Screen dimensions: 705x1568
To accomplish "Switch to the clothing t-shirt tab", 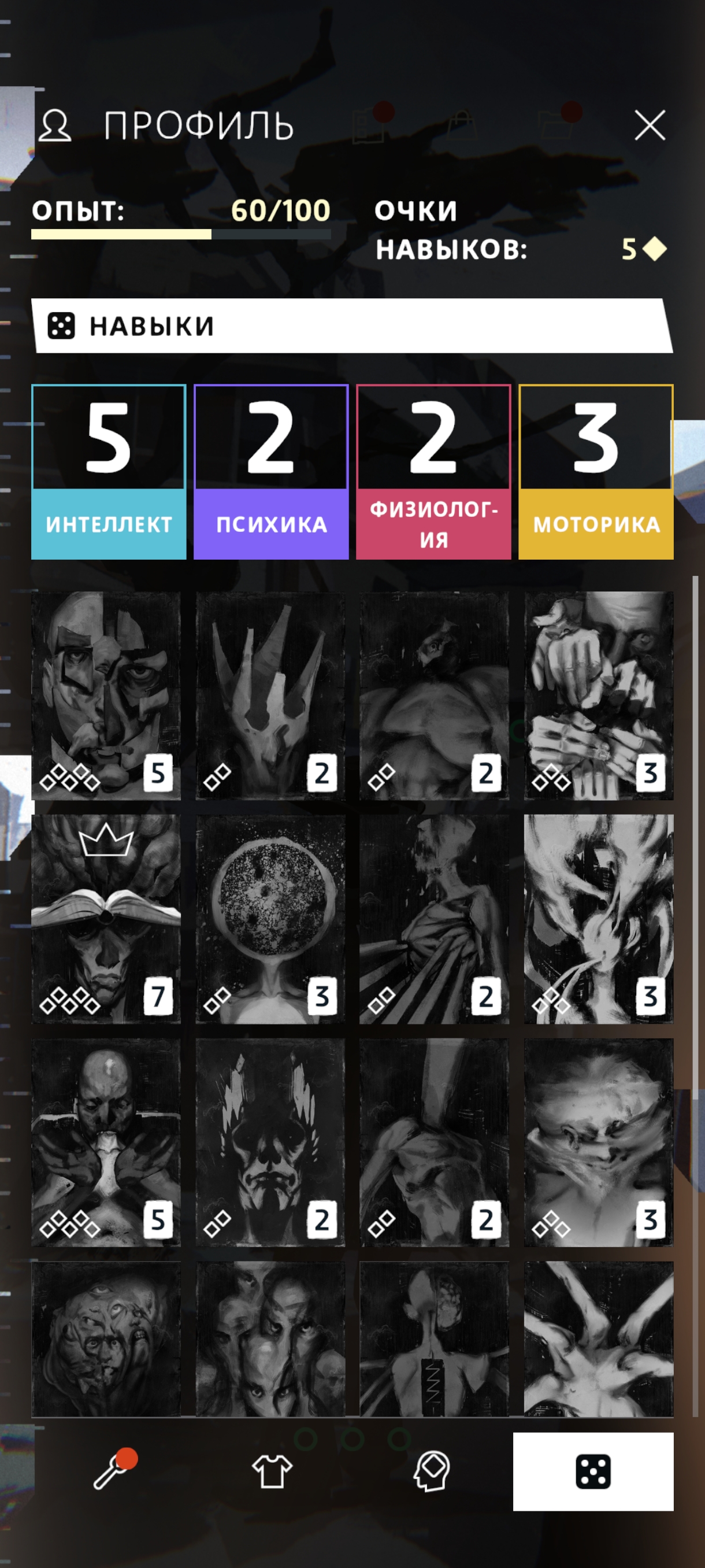I will click(272, 1471).
